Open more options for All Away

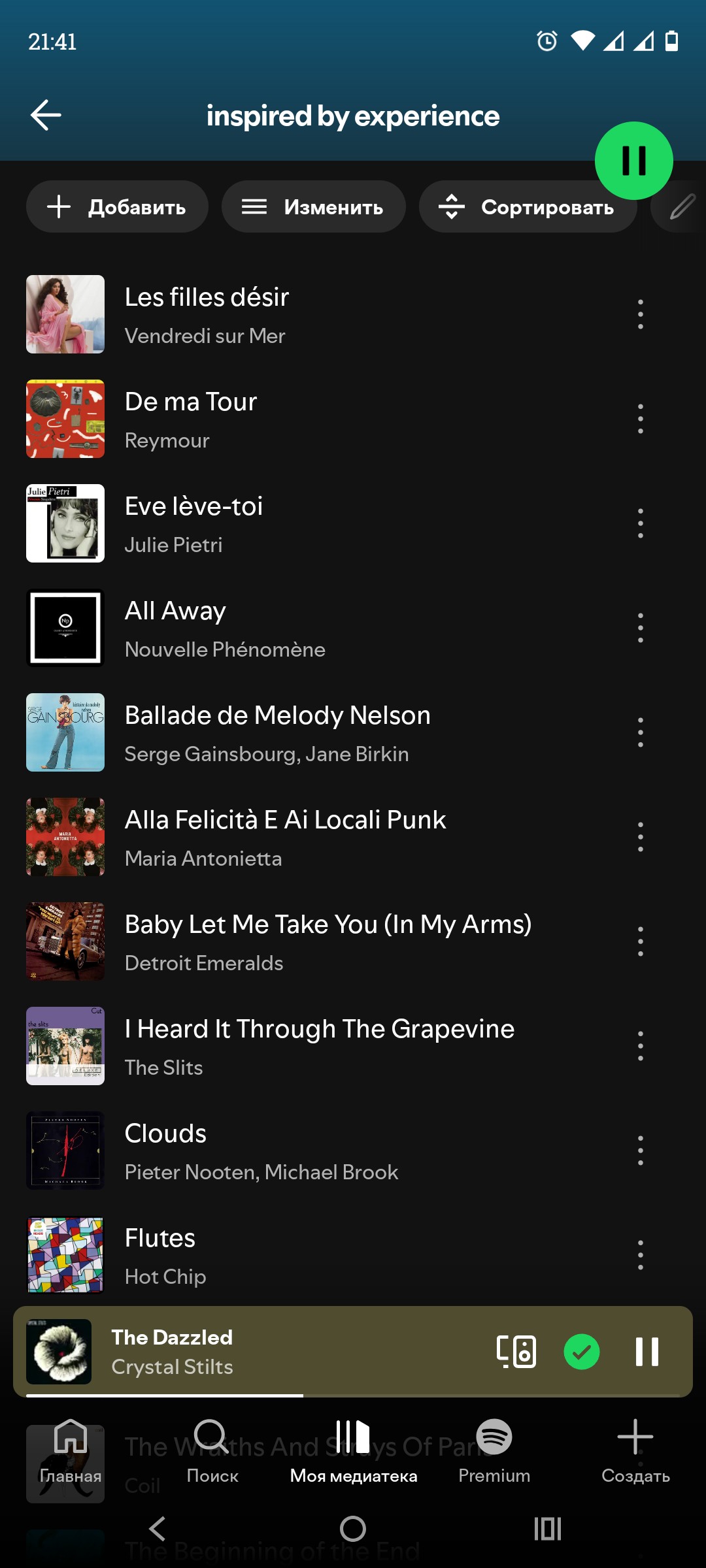(641, 628)
